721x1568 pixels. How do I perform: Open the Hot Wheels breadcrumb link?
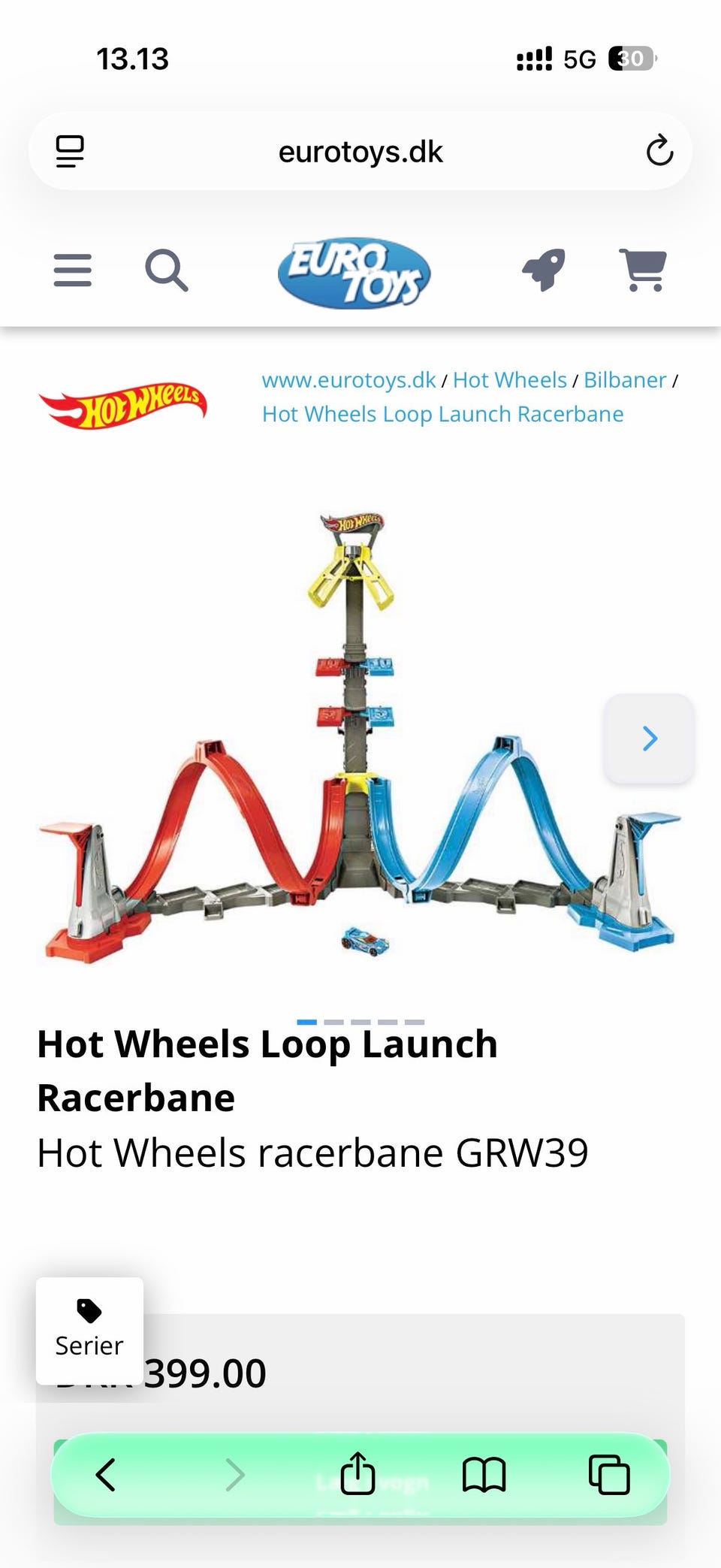(509, 380)
